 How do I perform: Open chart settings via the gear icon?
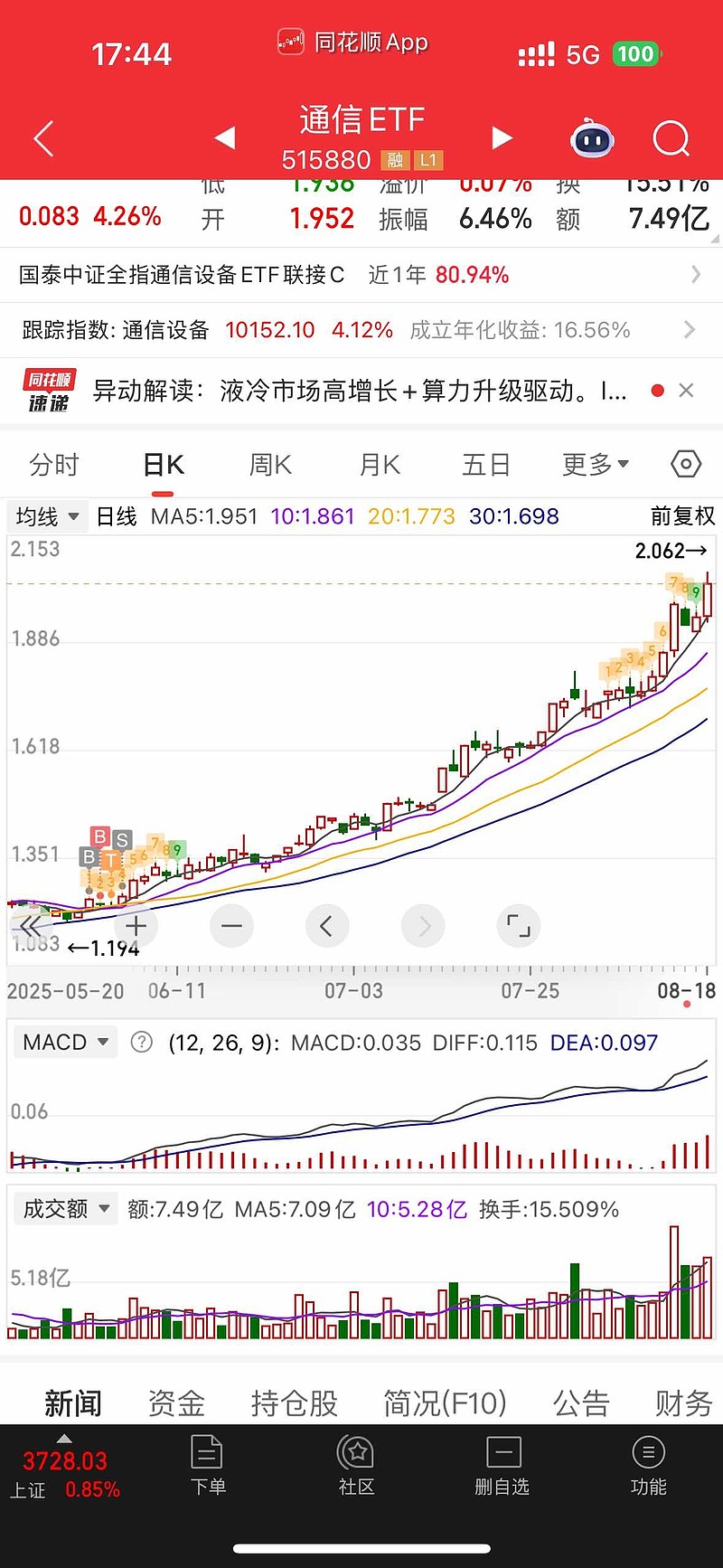684,464
